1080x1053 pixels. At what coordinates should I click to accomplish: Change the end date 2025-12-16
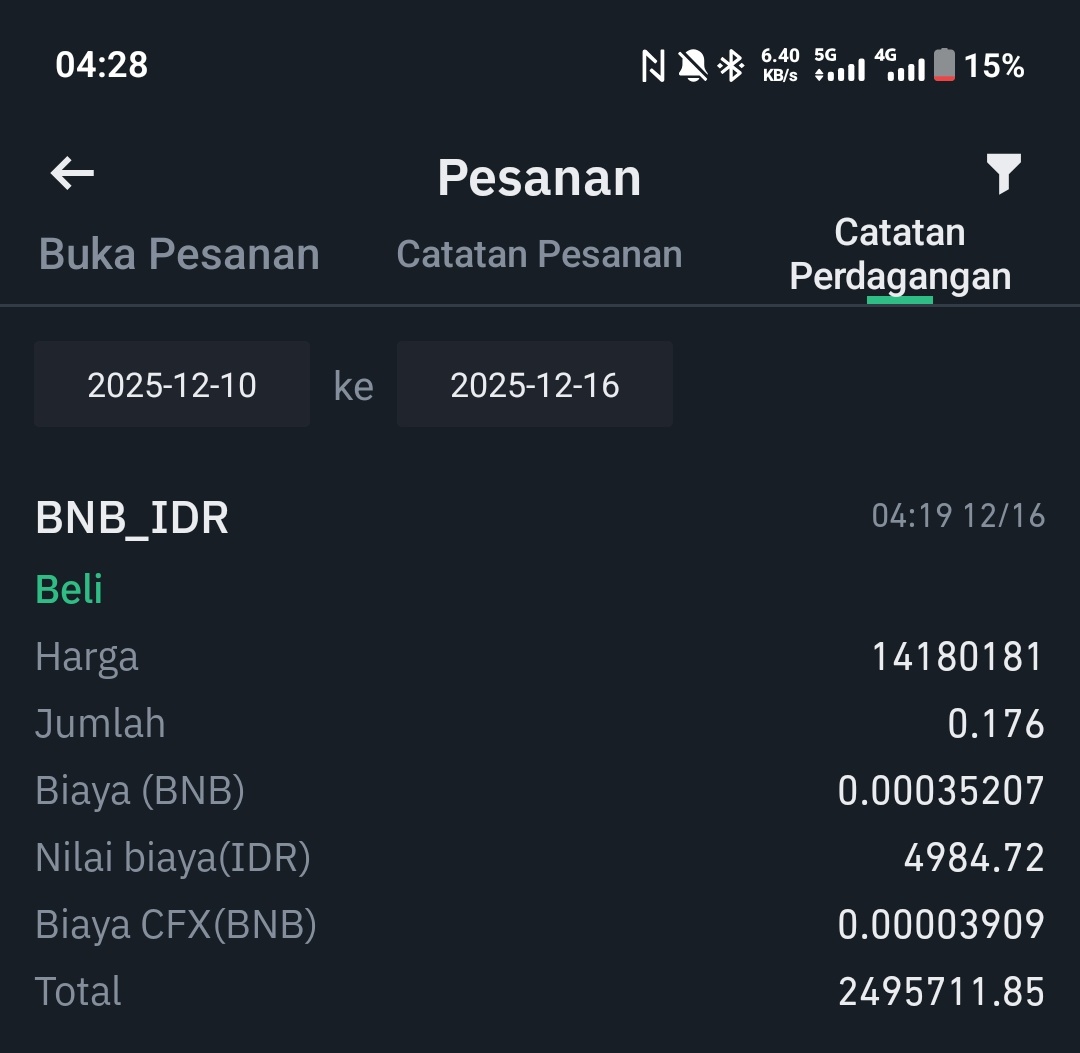pos(534,384)
